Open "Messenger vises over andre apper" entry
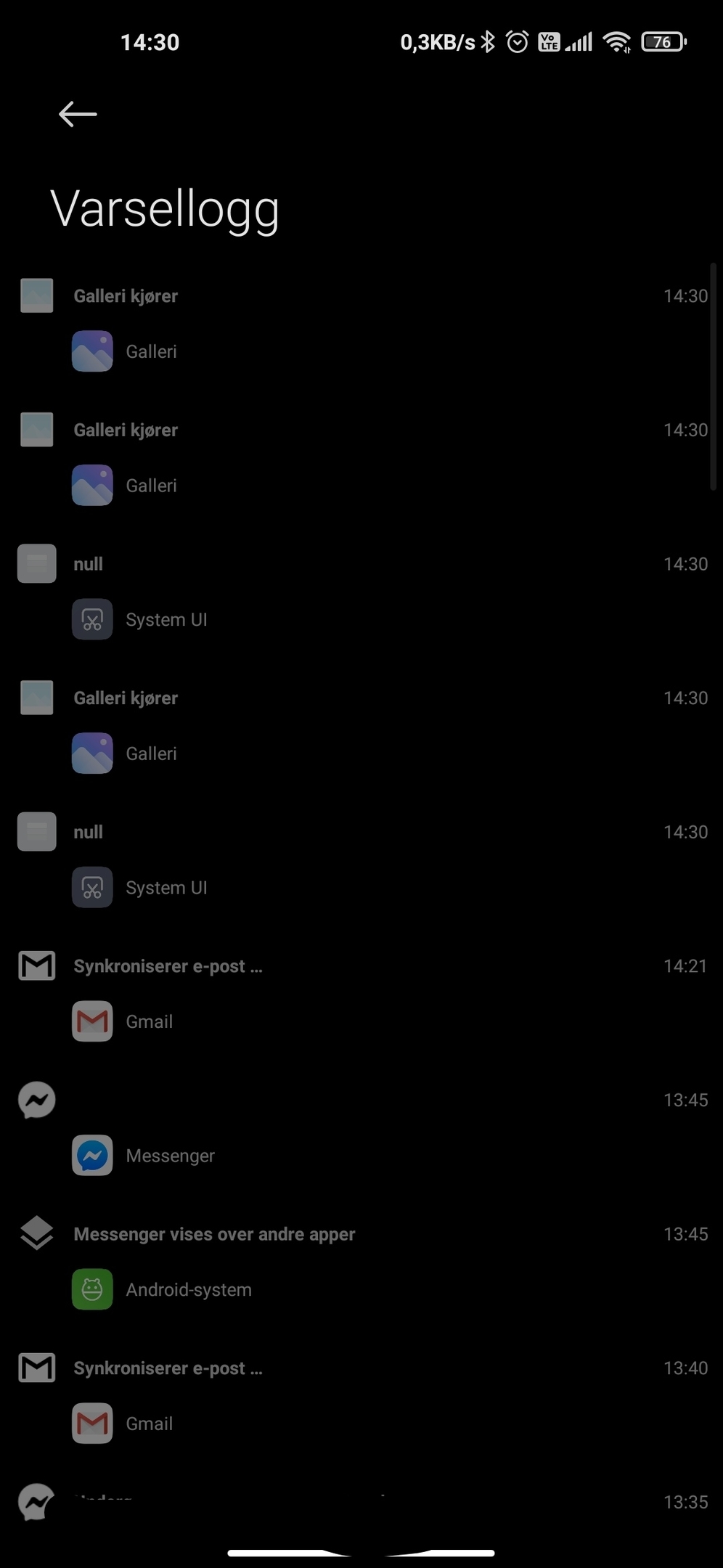Screen dimensions: 723x1568 click(361, 1261)
